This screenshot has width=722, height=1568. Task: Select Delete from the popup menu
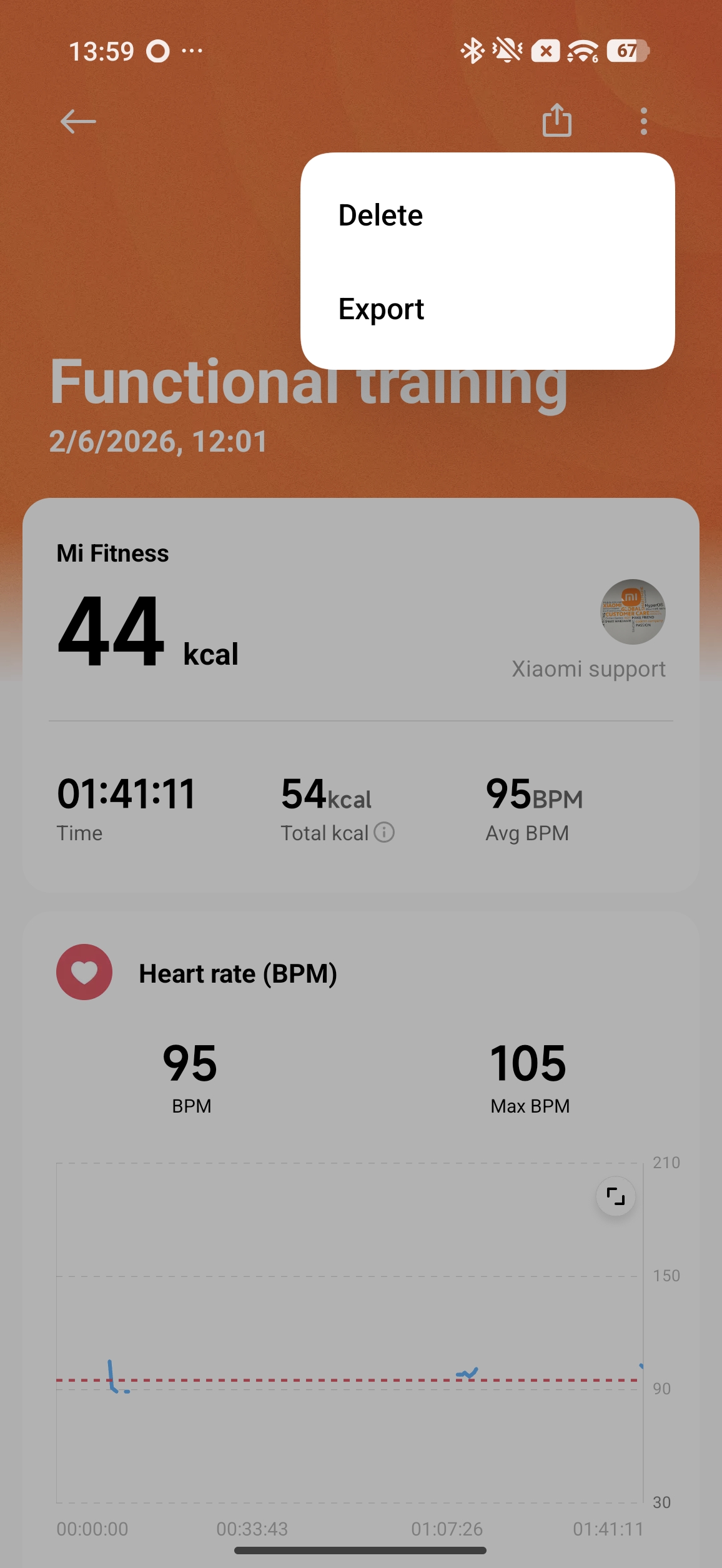click(x=381, y=216)
